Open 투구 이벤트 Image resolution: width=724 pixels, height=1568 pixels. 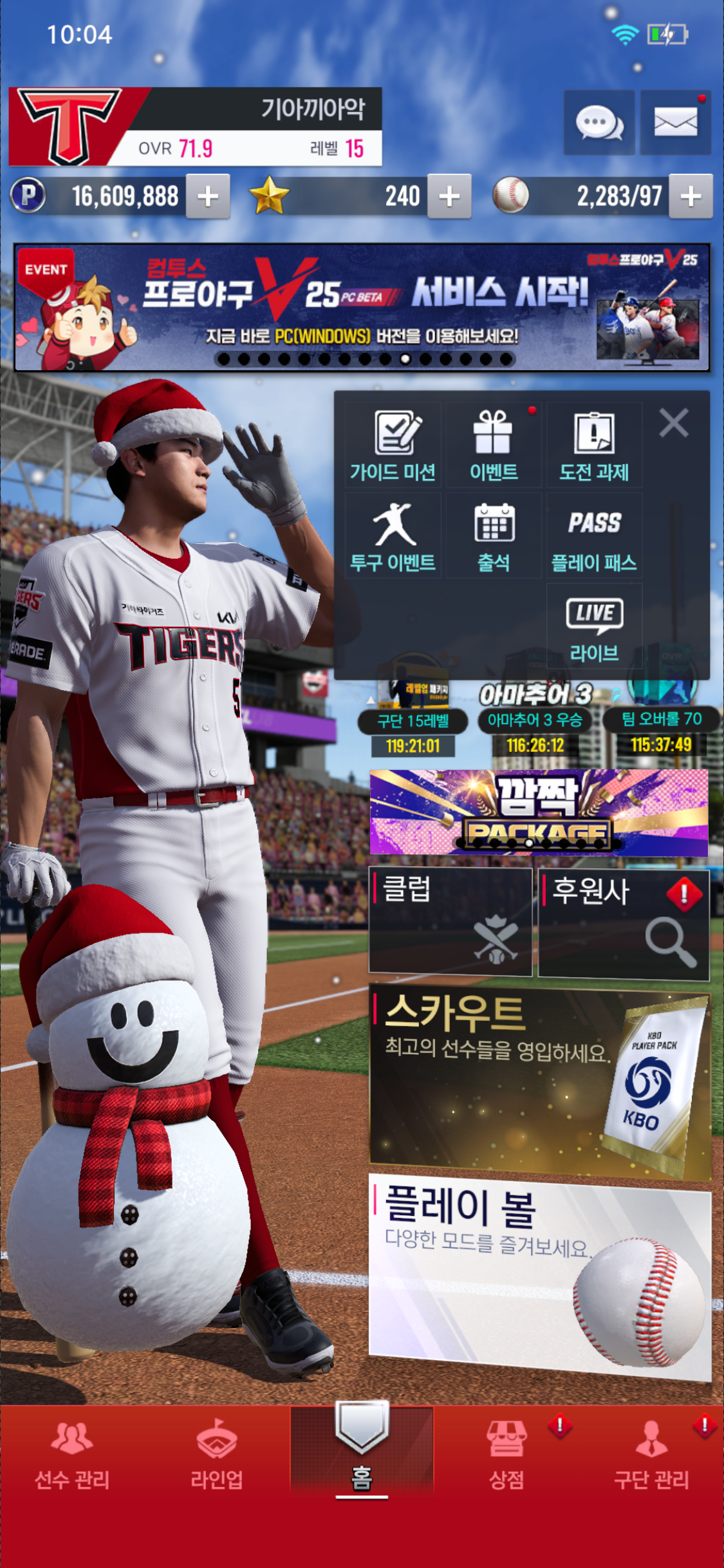pos(393,537)
